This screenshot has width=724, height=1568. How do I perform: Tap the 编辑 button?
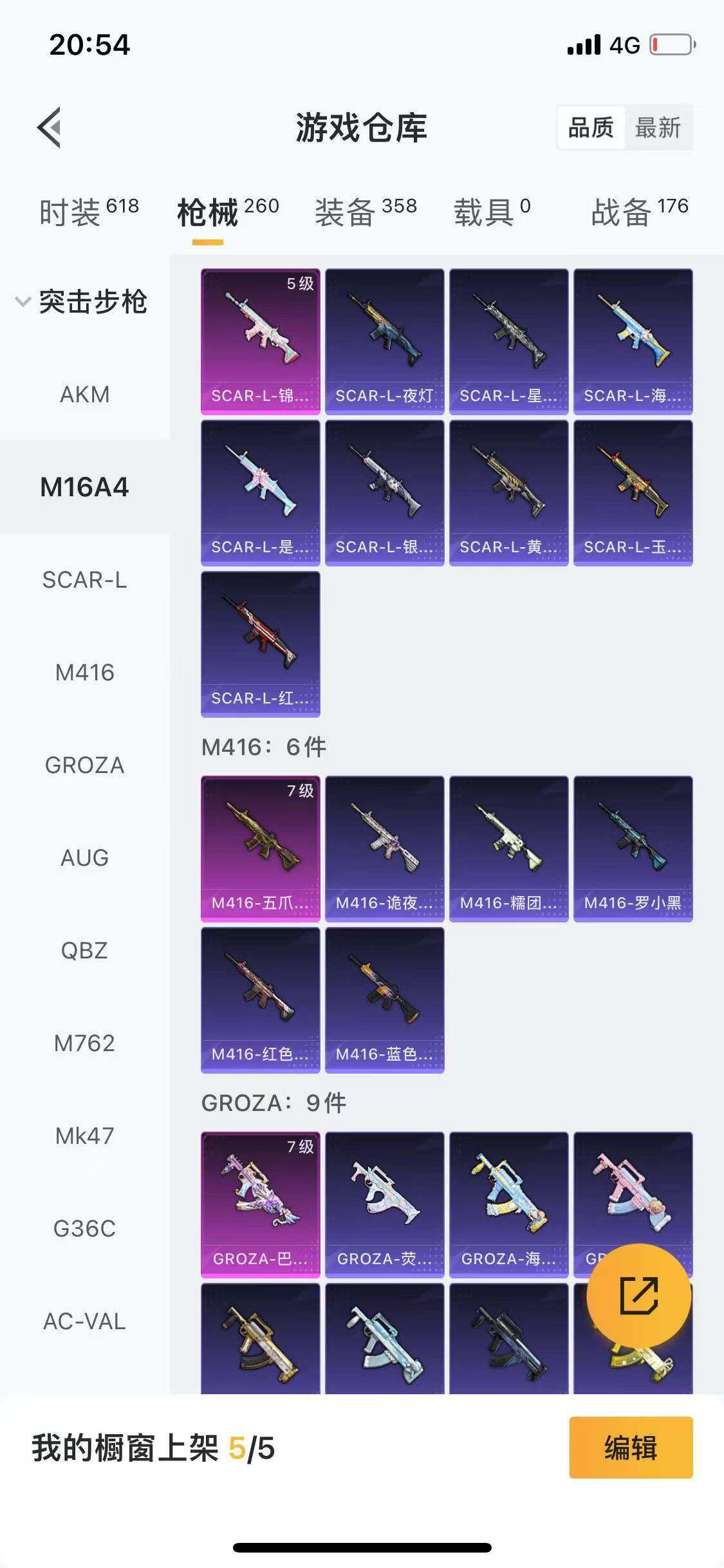pyautogui.click(x=630, y=1448)
